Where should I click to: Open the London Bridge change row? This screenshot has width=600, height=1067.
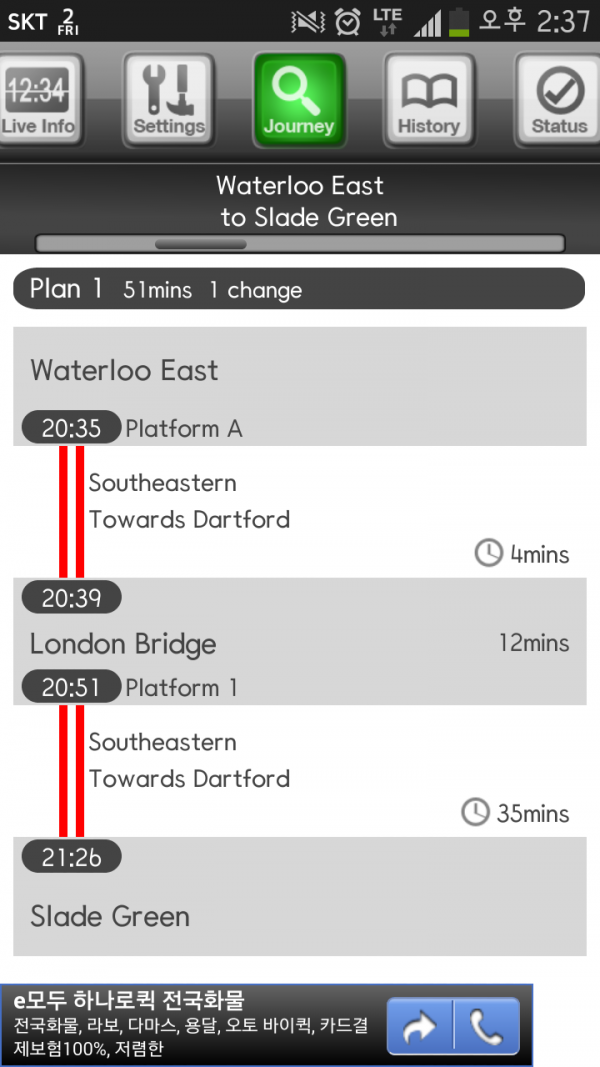point(299,642)
